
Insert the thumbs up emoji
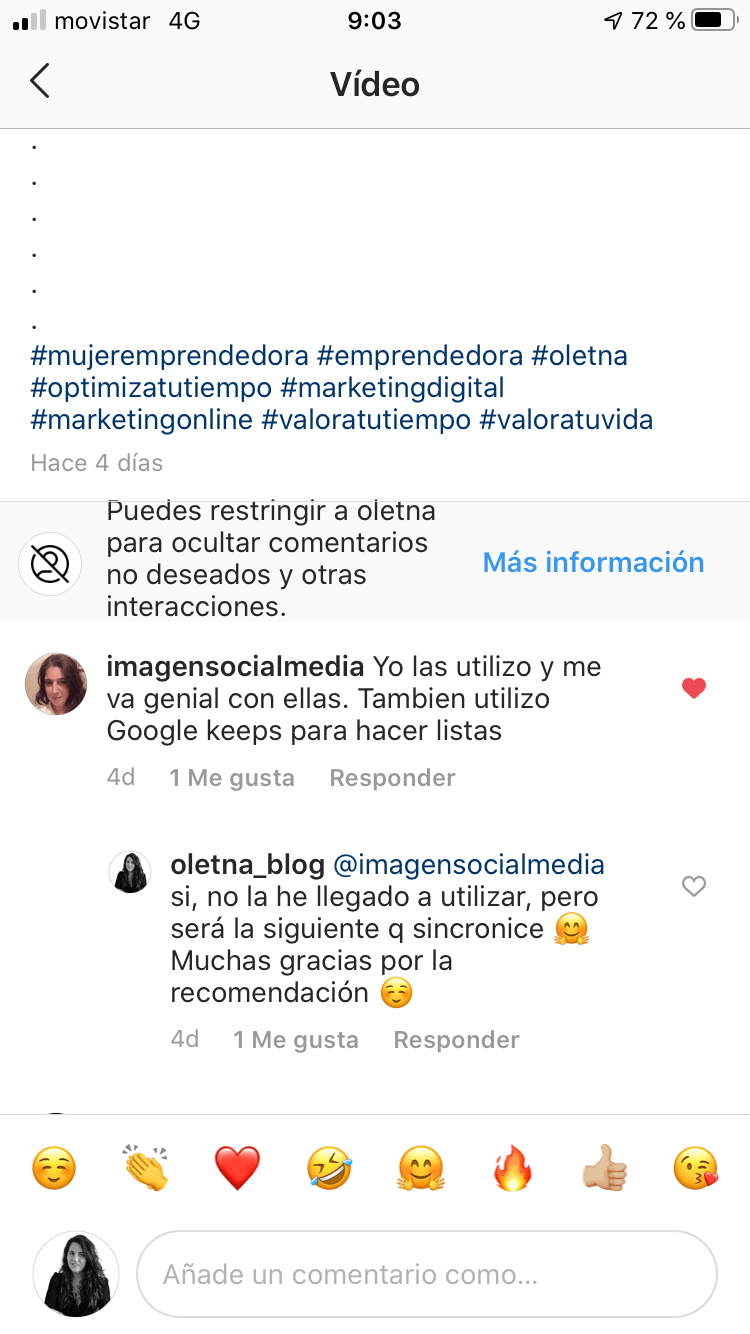pos(605,1168)
